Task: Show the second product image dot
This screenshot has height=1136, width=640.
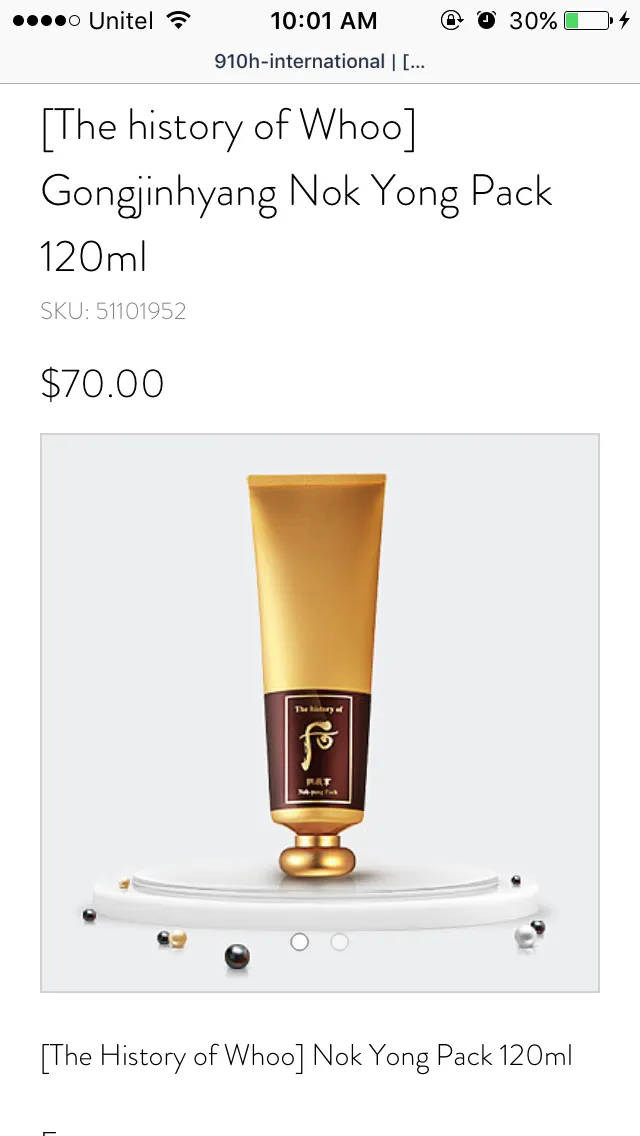Action: click(x=340, y=941)
